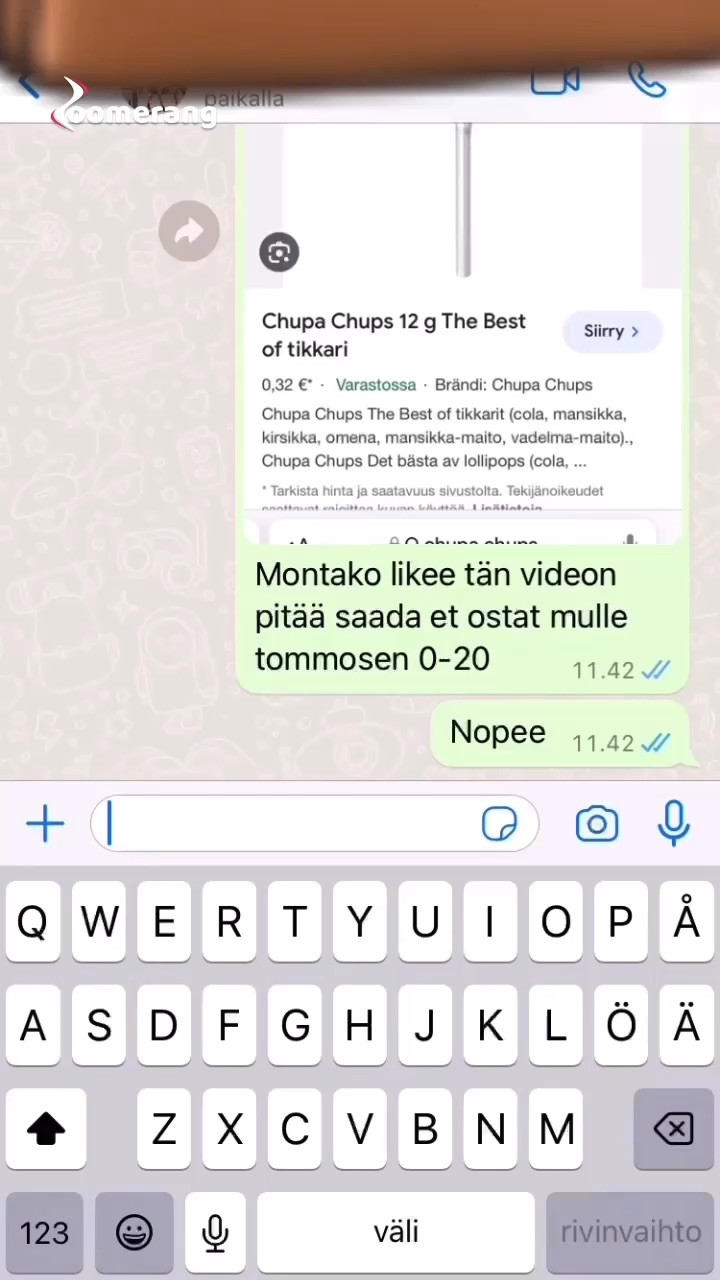Go back to chat list
The height and width of the screenshot is (1280, 720).
[x=28, y=86]
